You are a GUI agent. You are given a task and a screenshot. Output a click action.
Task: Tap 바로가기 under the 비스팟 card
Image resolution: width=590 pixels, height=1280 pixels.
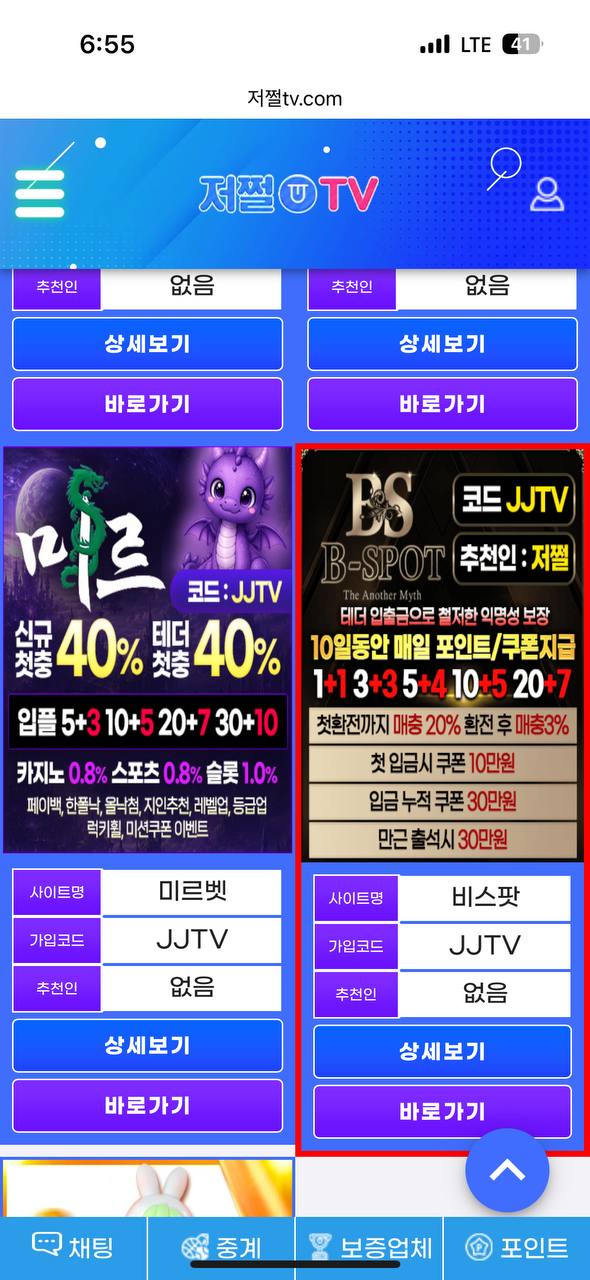coord(442,1112)
